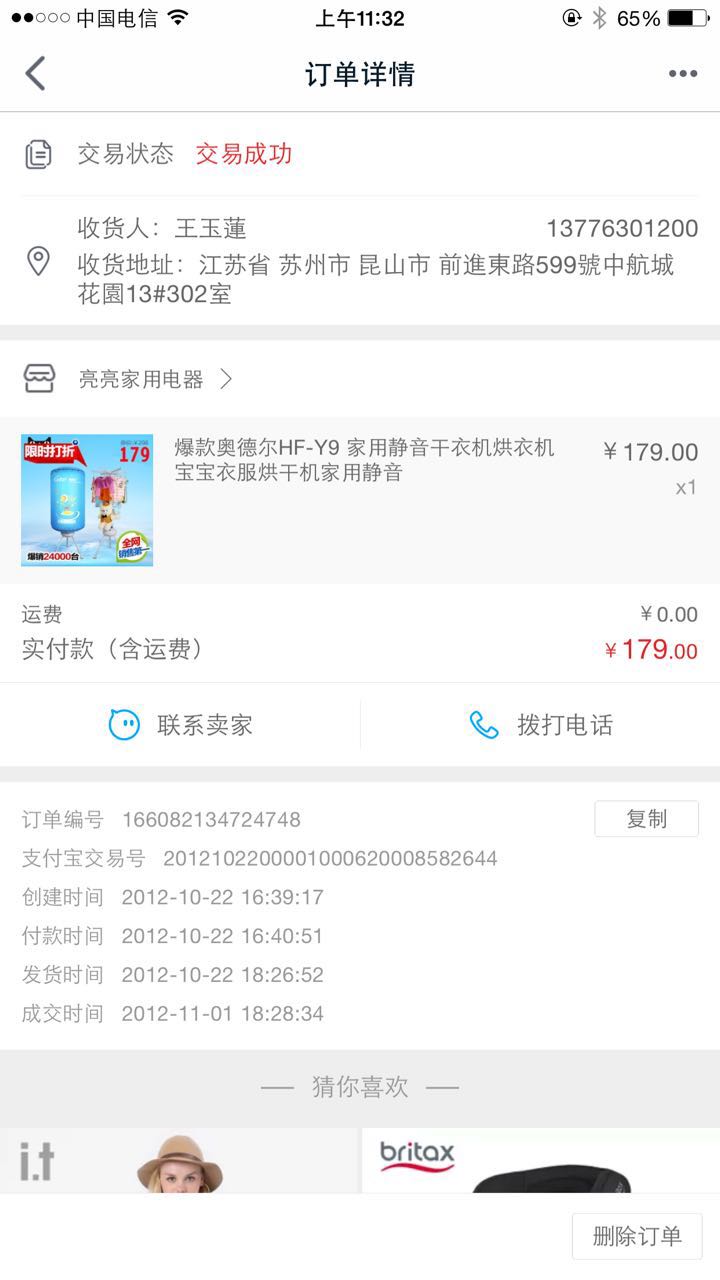
Task: Open the 亮亮家用电器 store page
Action: (128, 379)
